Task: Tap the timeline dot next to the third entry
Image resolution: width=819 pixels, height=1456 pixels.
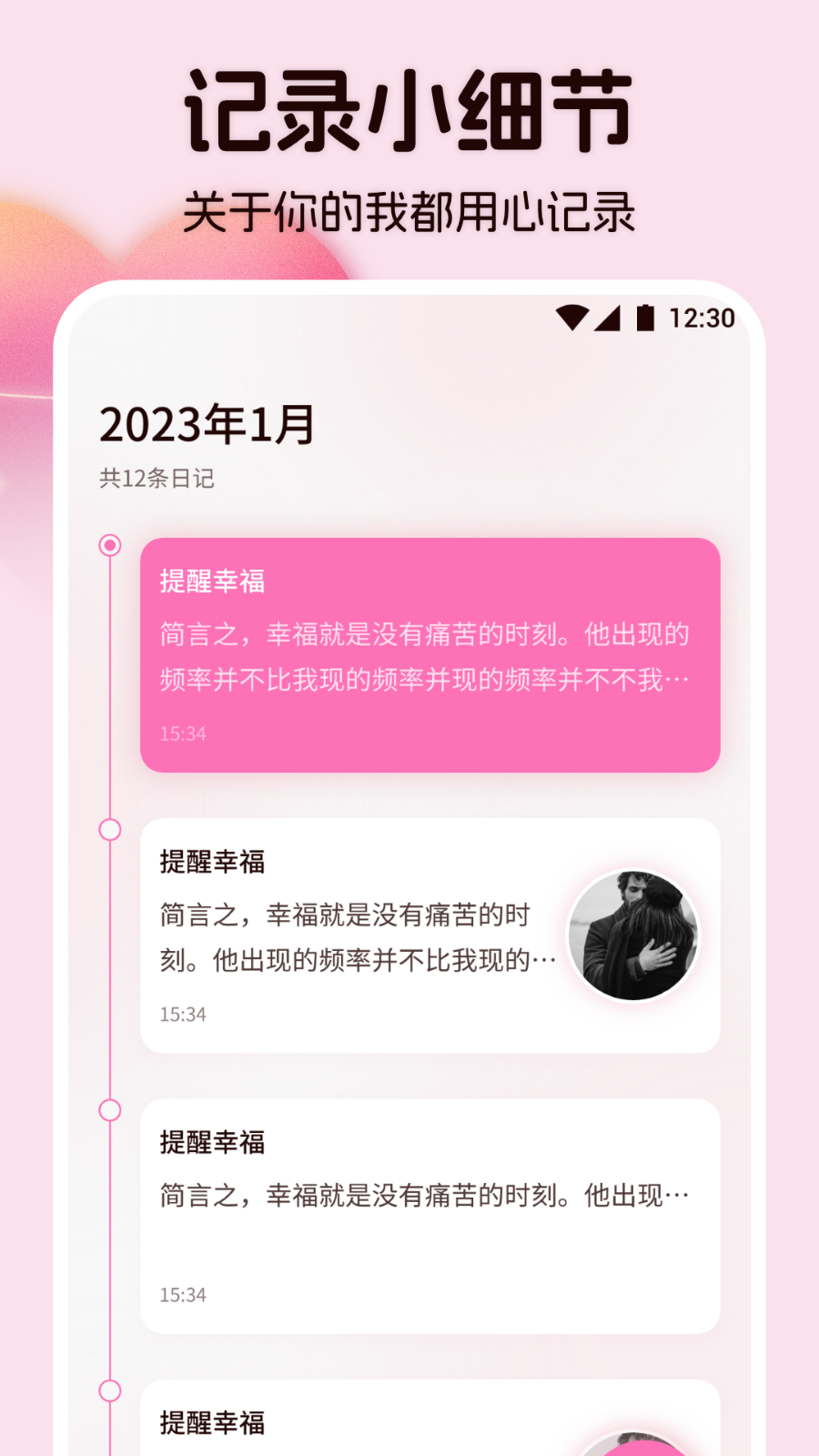Action: (110, 1110)
